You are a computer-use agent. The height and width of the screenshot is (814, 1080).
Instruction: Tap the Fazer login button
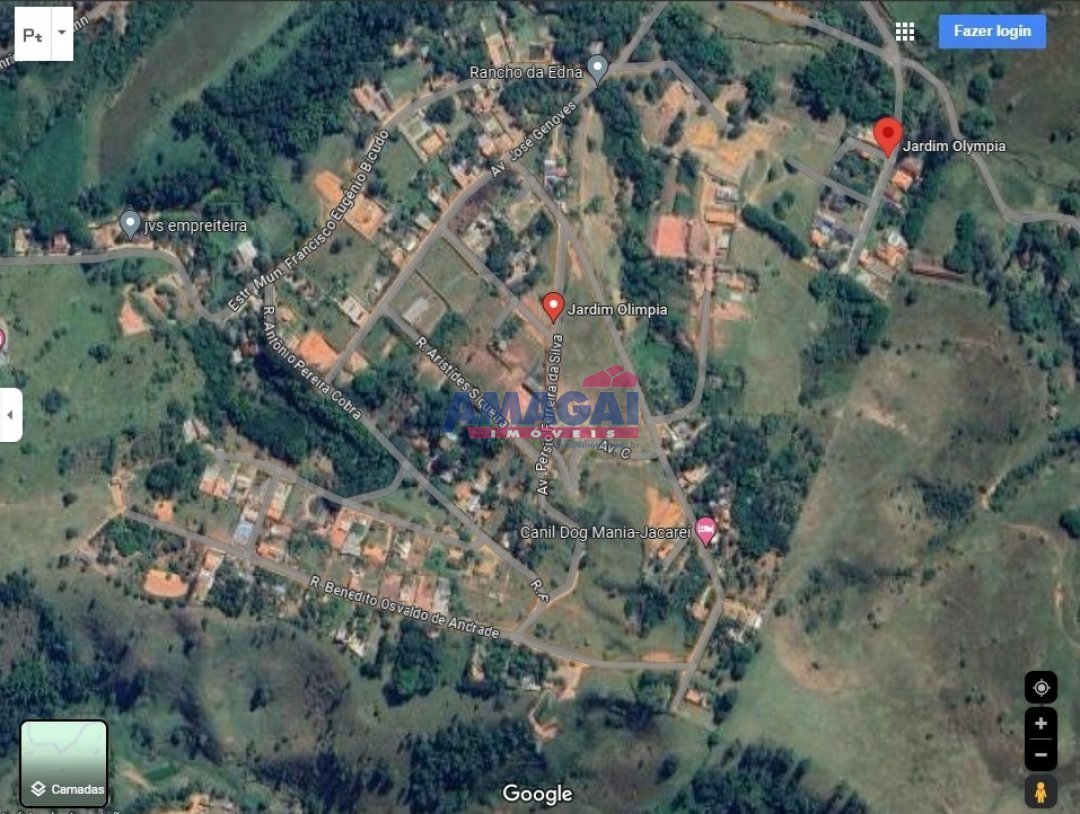[991, 31]
